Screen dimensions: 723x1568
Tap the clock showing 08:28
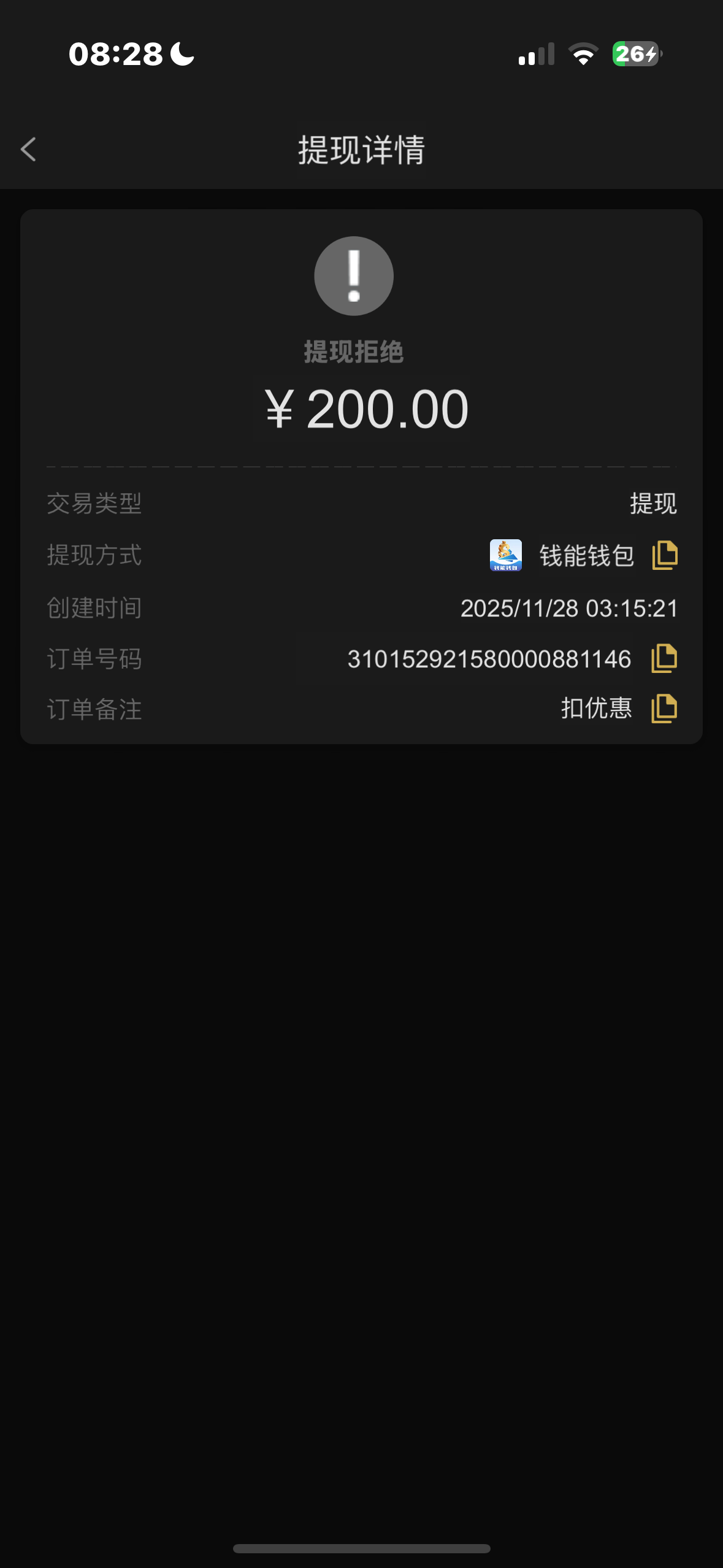115,55
